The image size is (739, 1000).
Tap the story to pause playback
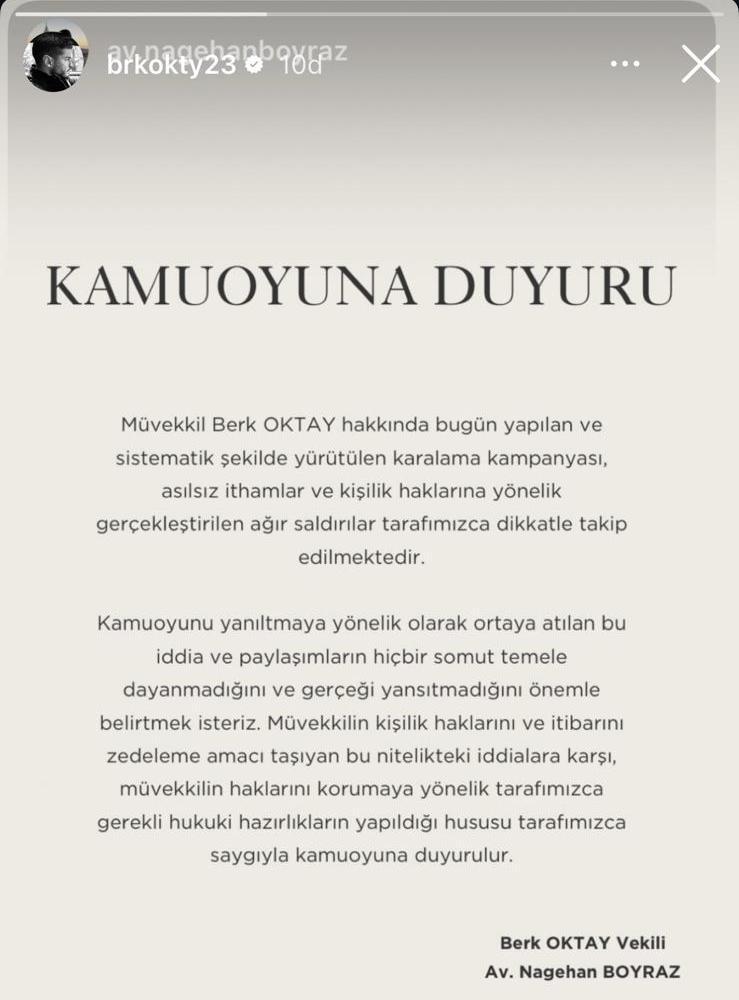click(369, 500)
